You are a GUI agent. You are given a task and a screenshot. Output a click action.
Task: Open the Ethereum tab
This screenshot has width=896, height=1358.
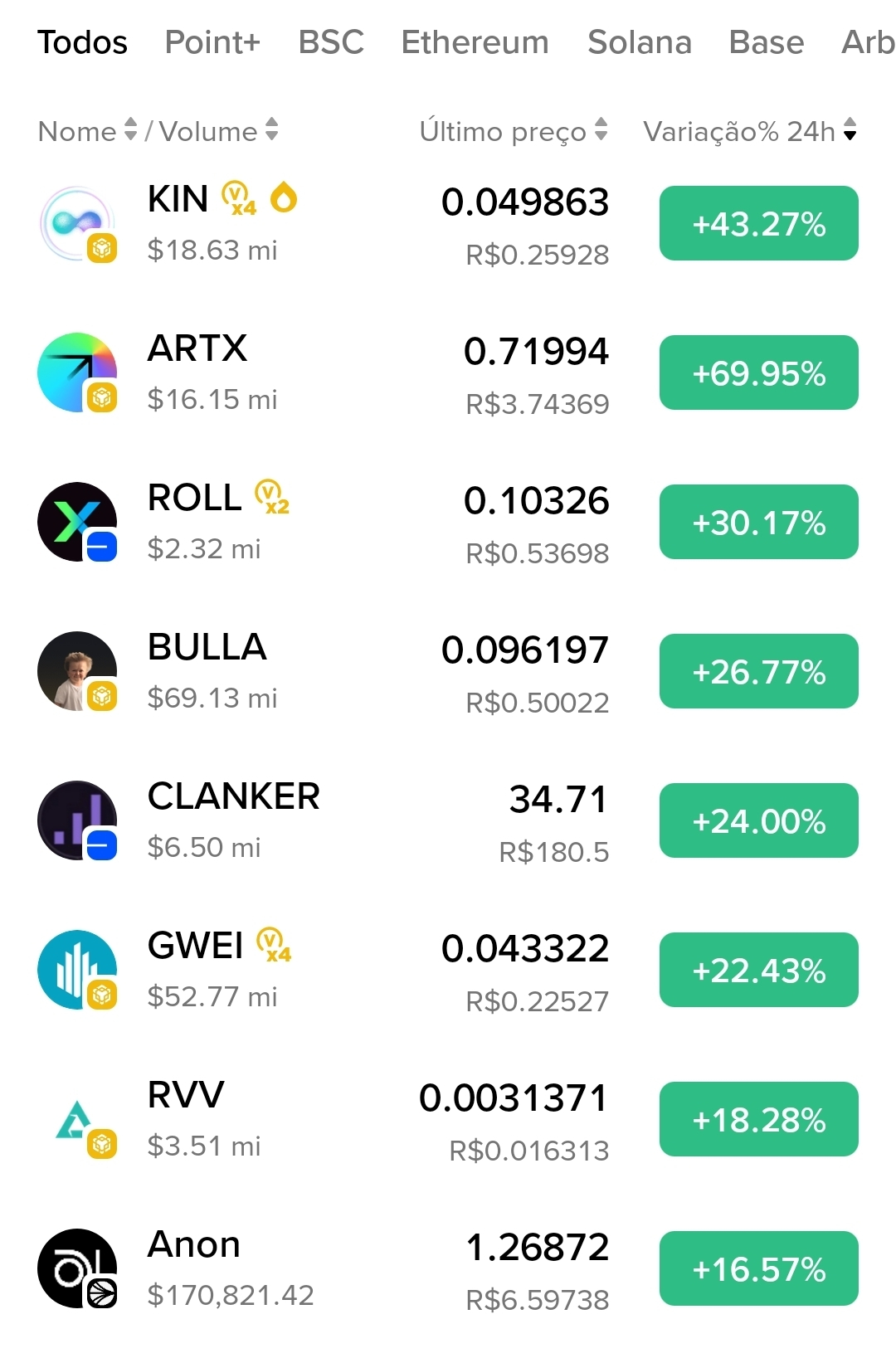[x=475, y=42]
